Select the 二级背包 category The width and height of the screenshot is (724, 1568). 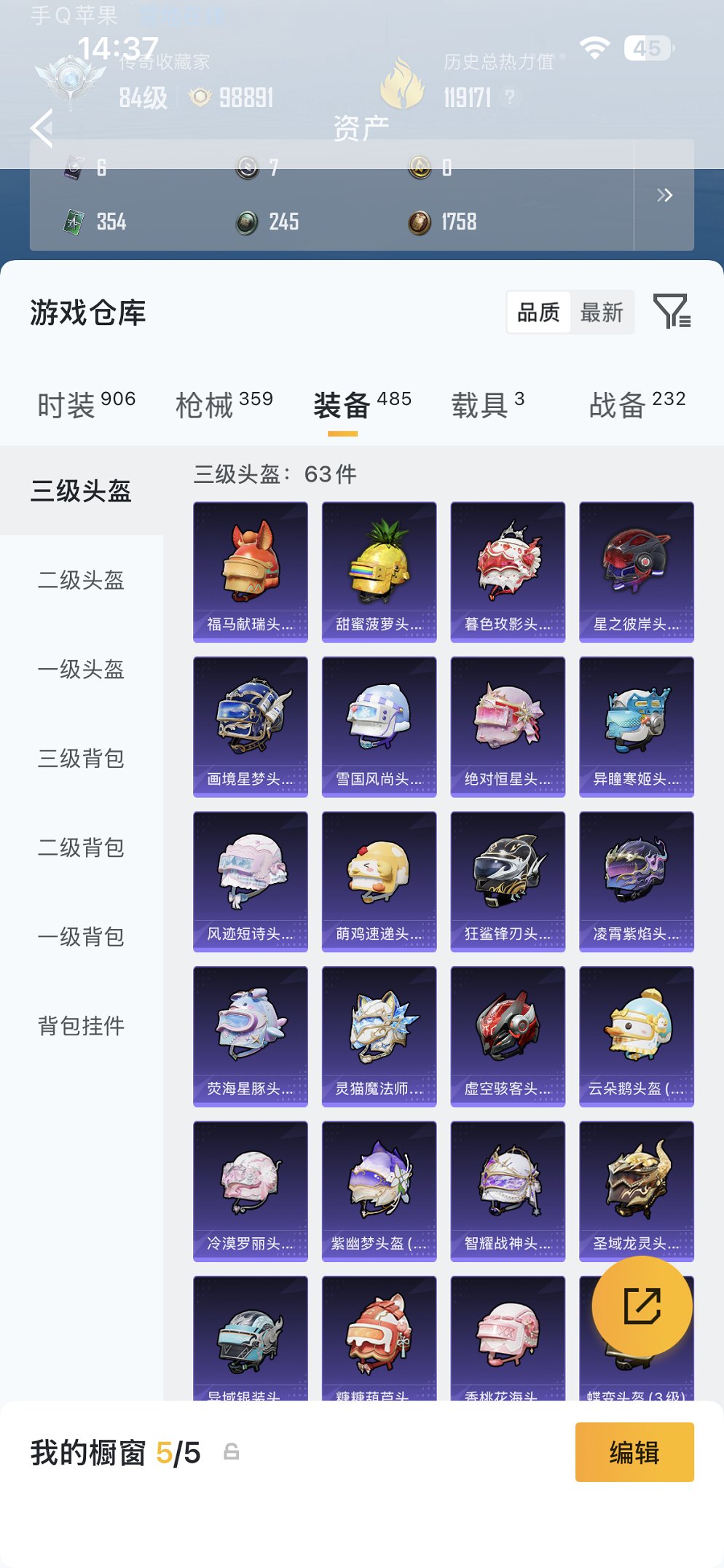pos(81,847)
